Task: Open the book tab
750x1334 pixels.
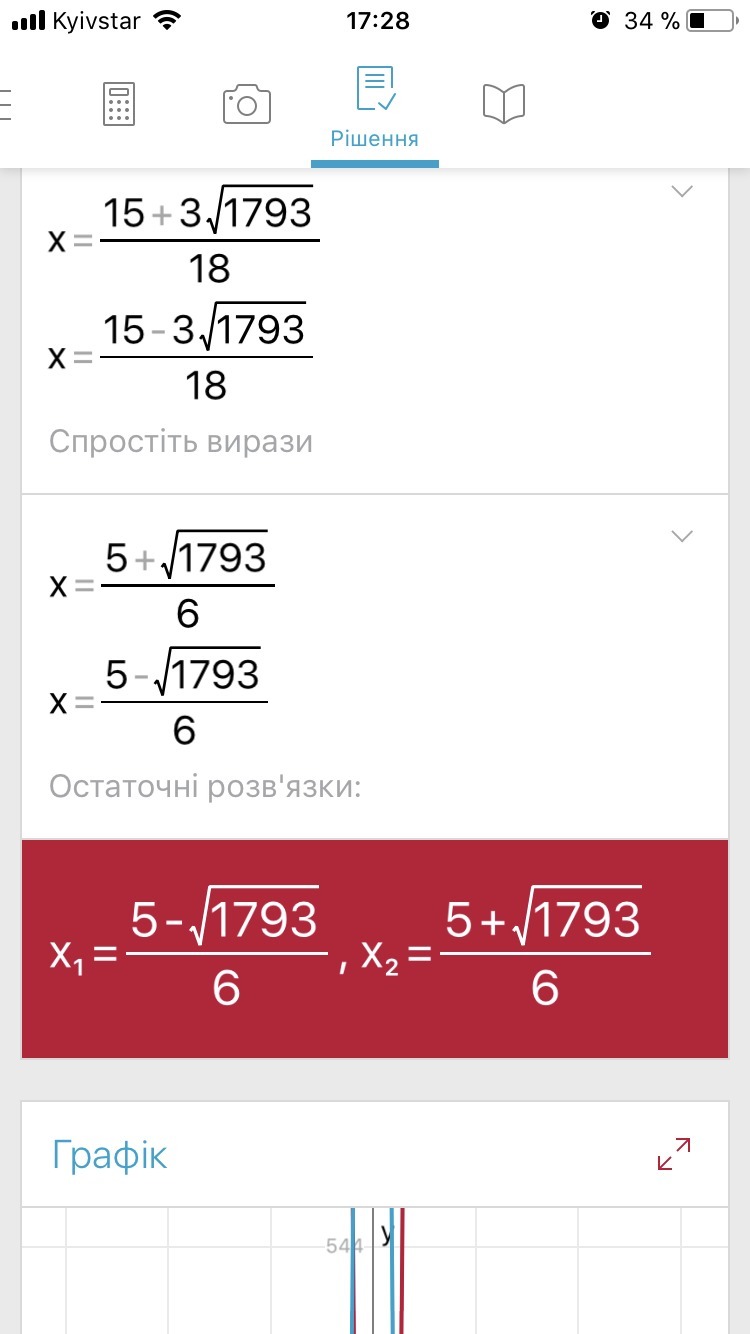Action: pyautogui.click(x=503, y=104)
